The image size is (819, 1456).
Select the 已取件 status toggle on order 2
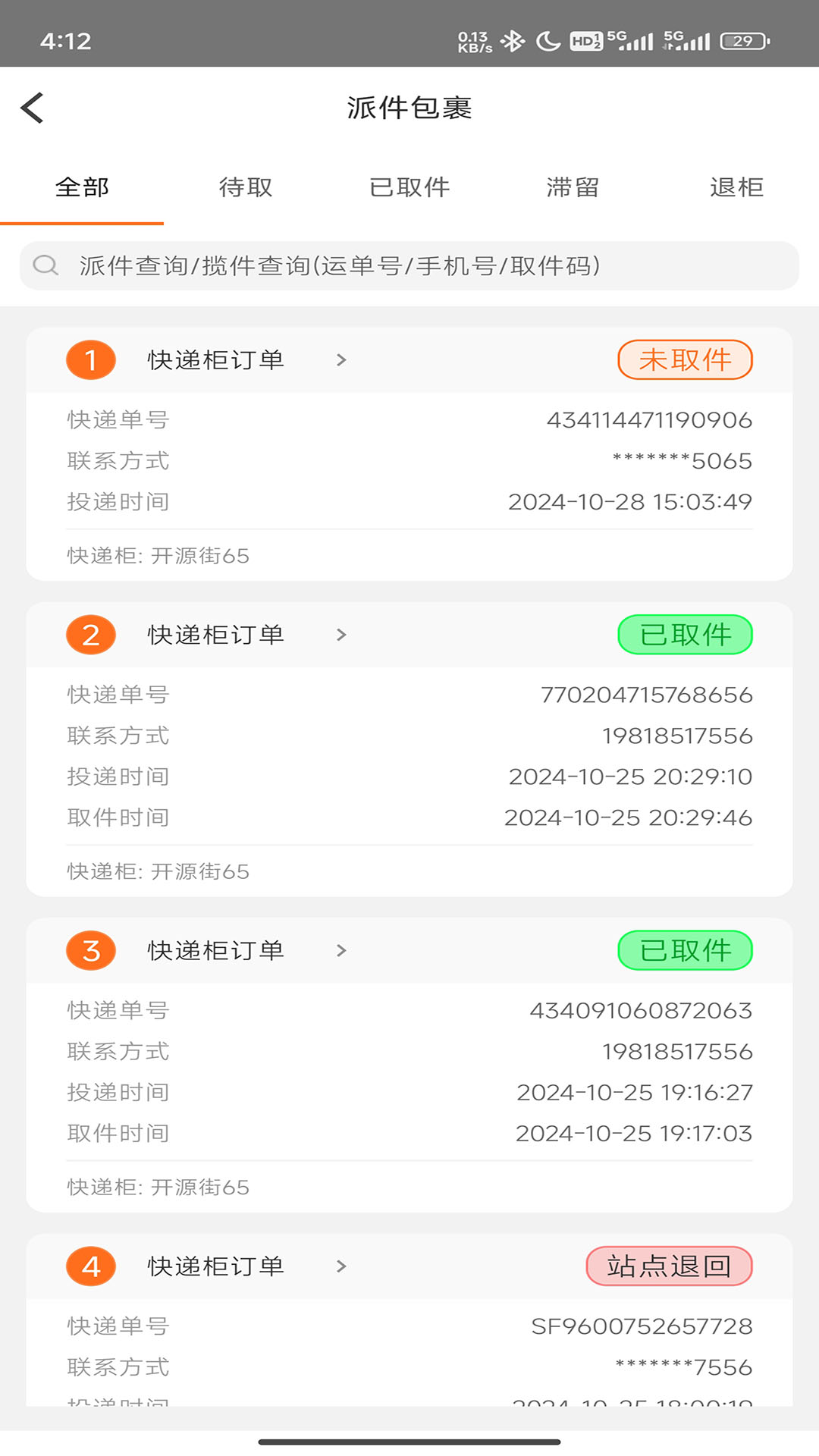(x=685, y=634)
